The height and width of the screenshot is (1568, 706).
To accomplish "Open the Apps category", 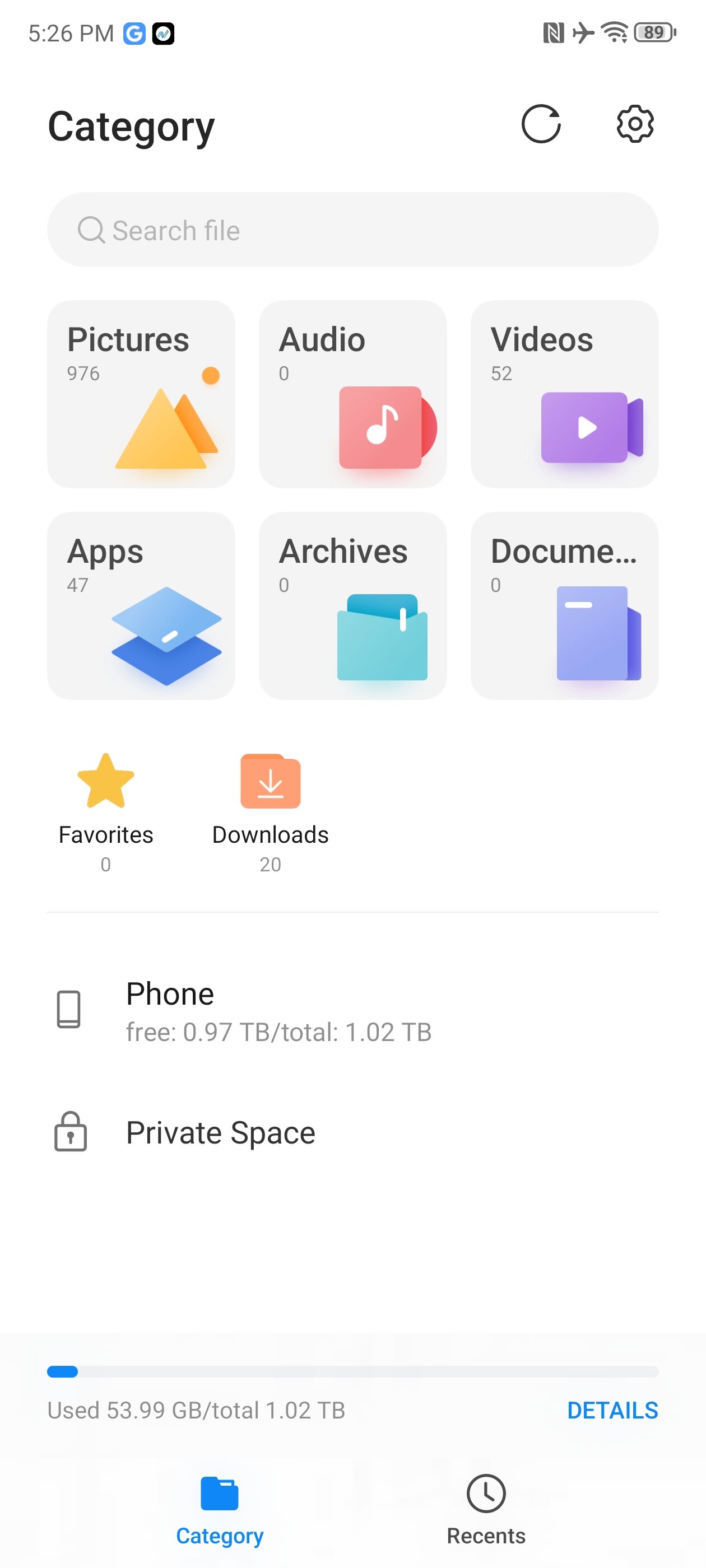I will [x=141, y=606].
